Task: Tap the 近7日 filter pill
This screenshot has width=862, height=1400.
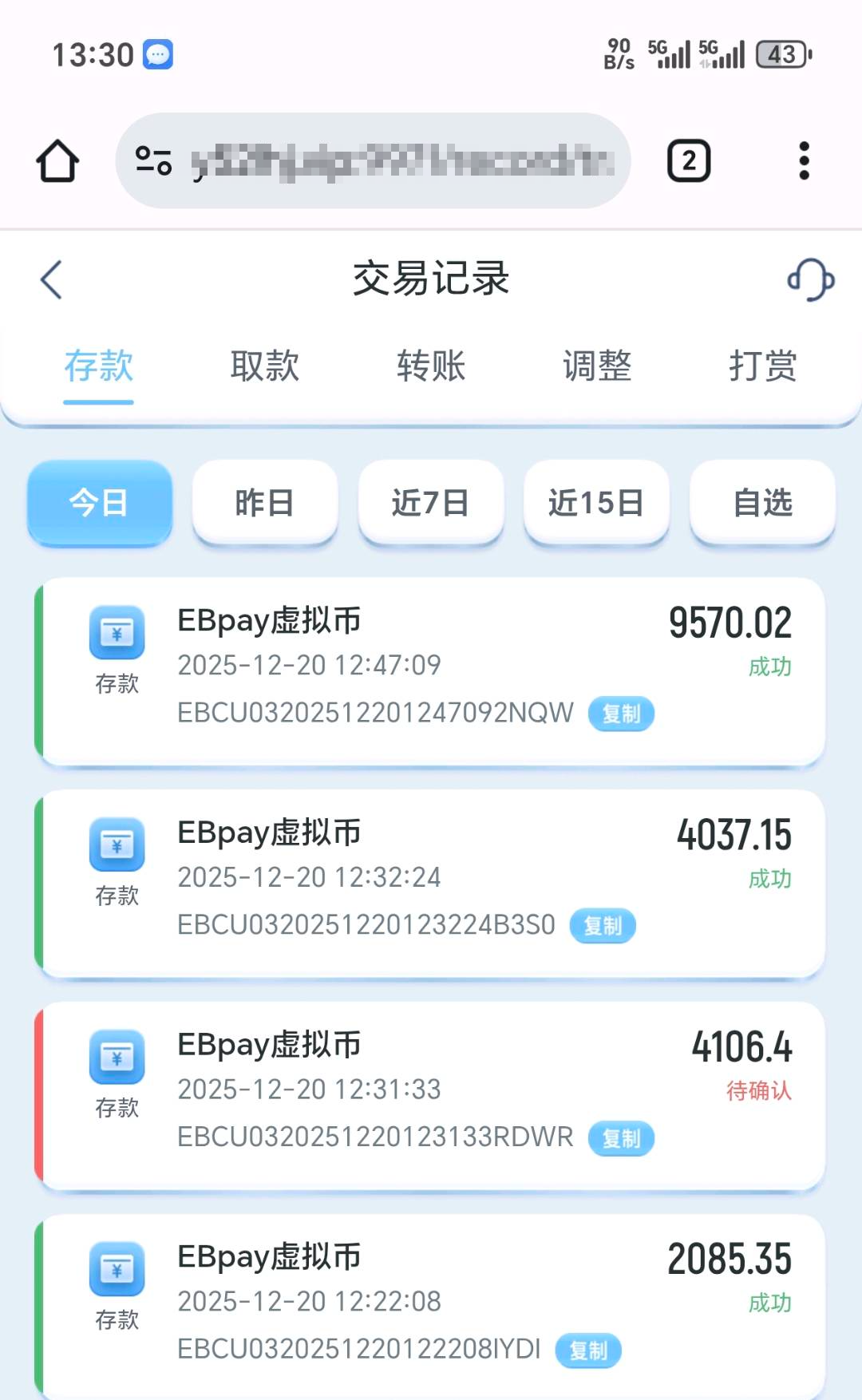Action: [x=430, y=502]
